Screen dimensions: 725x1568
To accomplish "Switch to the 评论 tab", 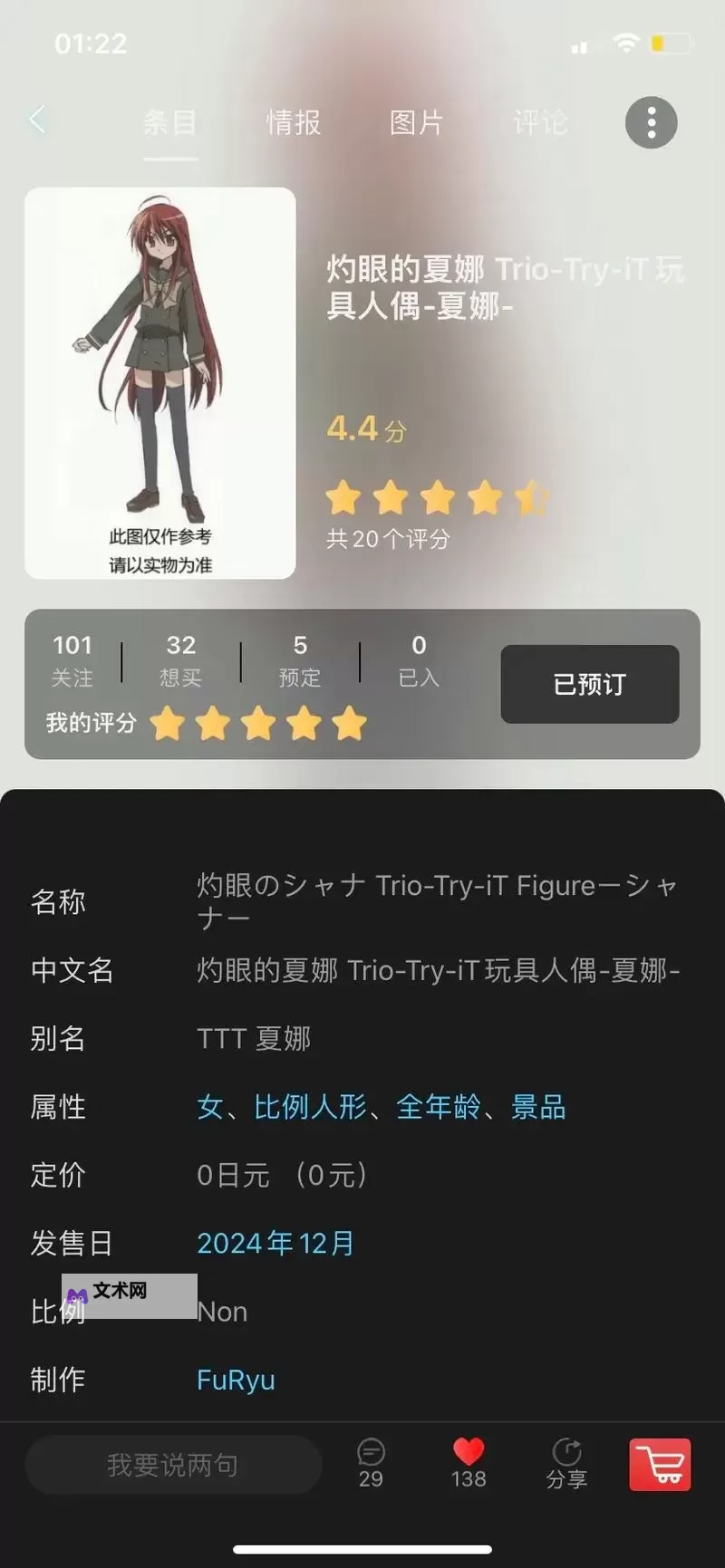I will click(539, 122).
